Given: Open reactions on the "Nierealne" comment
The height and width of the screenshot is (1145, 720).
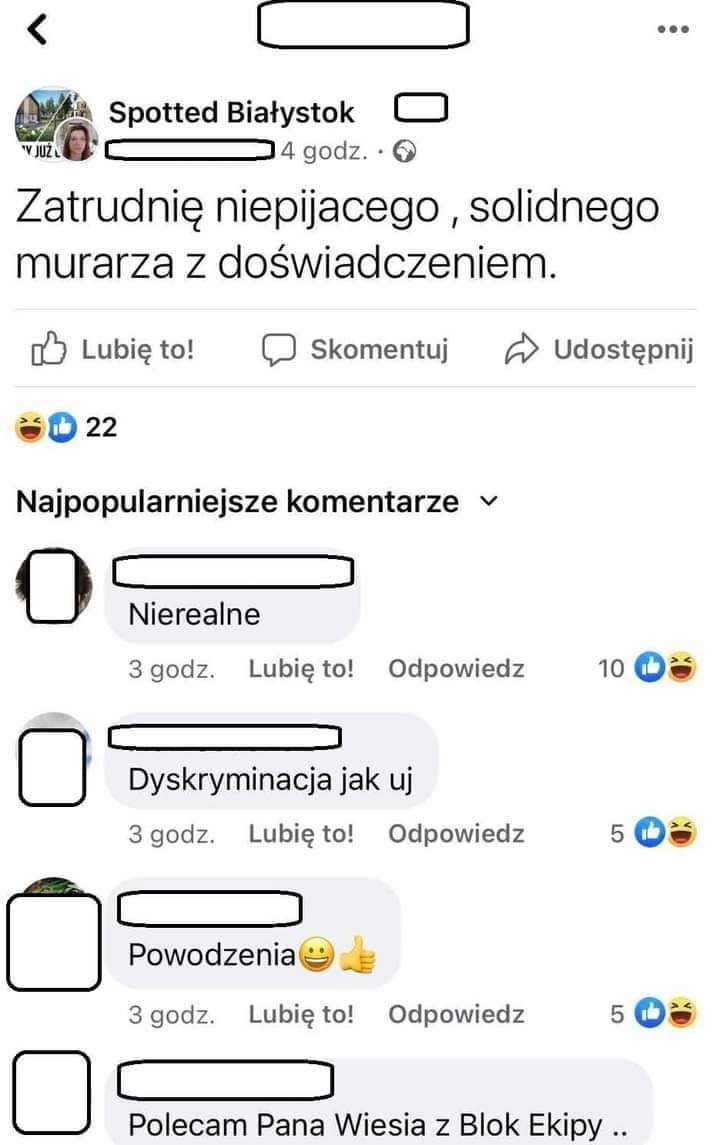Looking at the screenshot, I should (648, 668).
